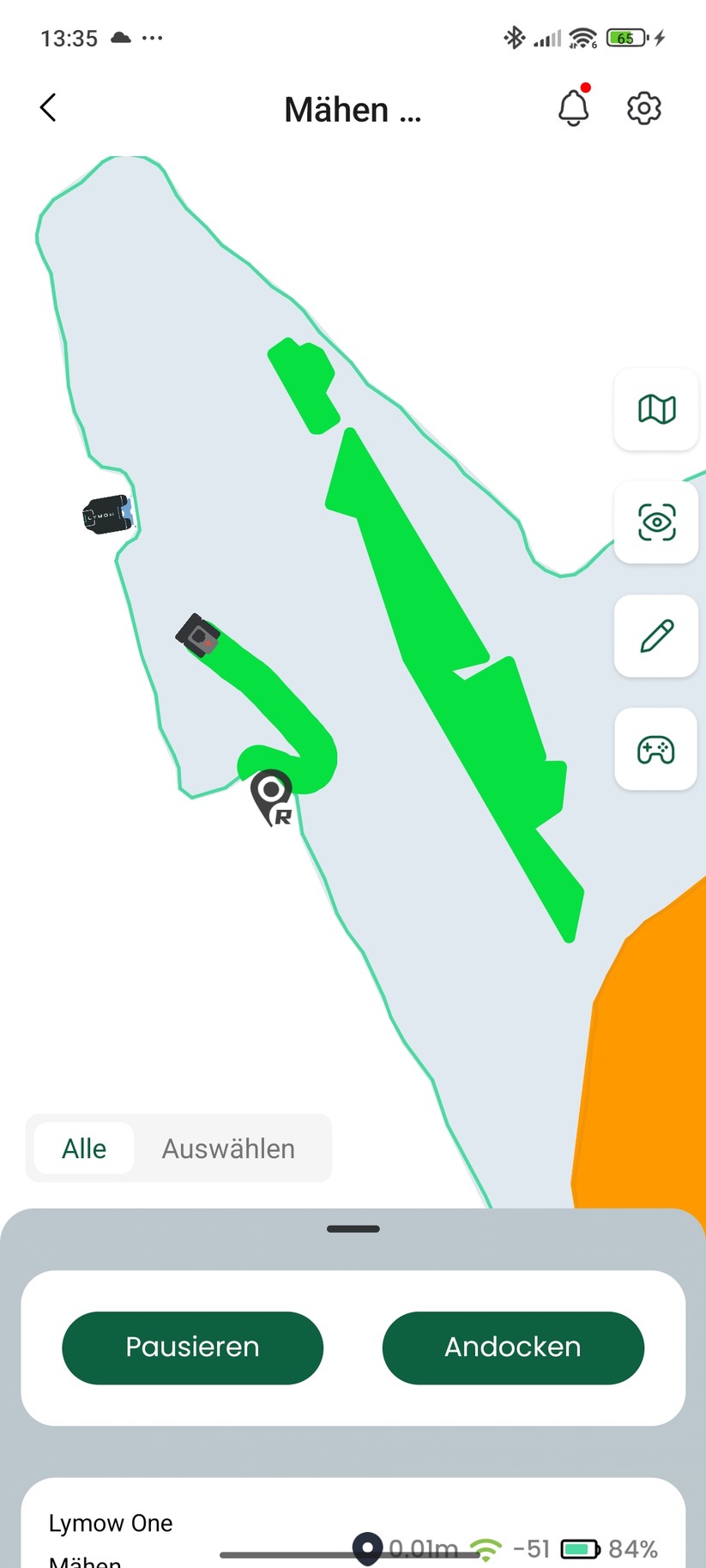This screenshot has height=1568, width=706.
Task: Open the camera vision eye button
Action: click(x=656, y=522)
